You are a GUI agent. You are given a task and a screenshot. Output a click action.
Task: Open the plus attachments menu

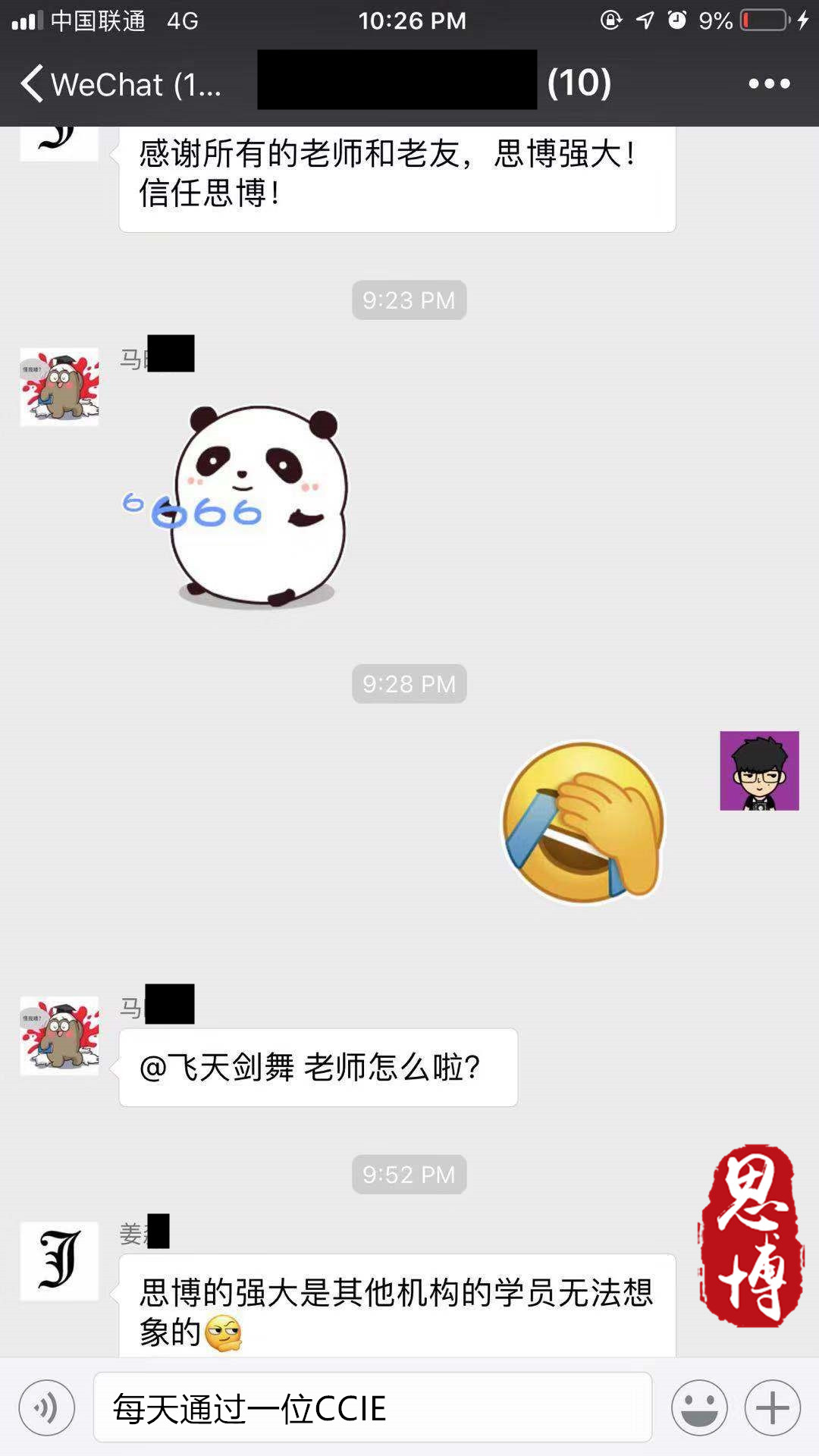coord(772,1408)
